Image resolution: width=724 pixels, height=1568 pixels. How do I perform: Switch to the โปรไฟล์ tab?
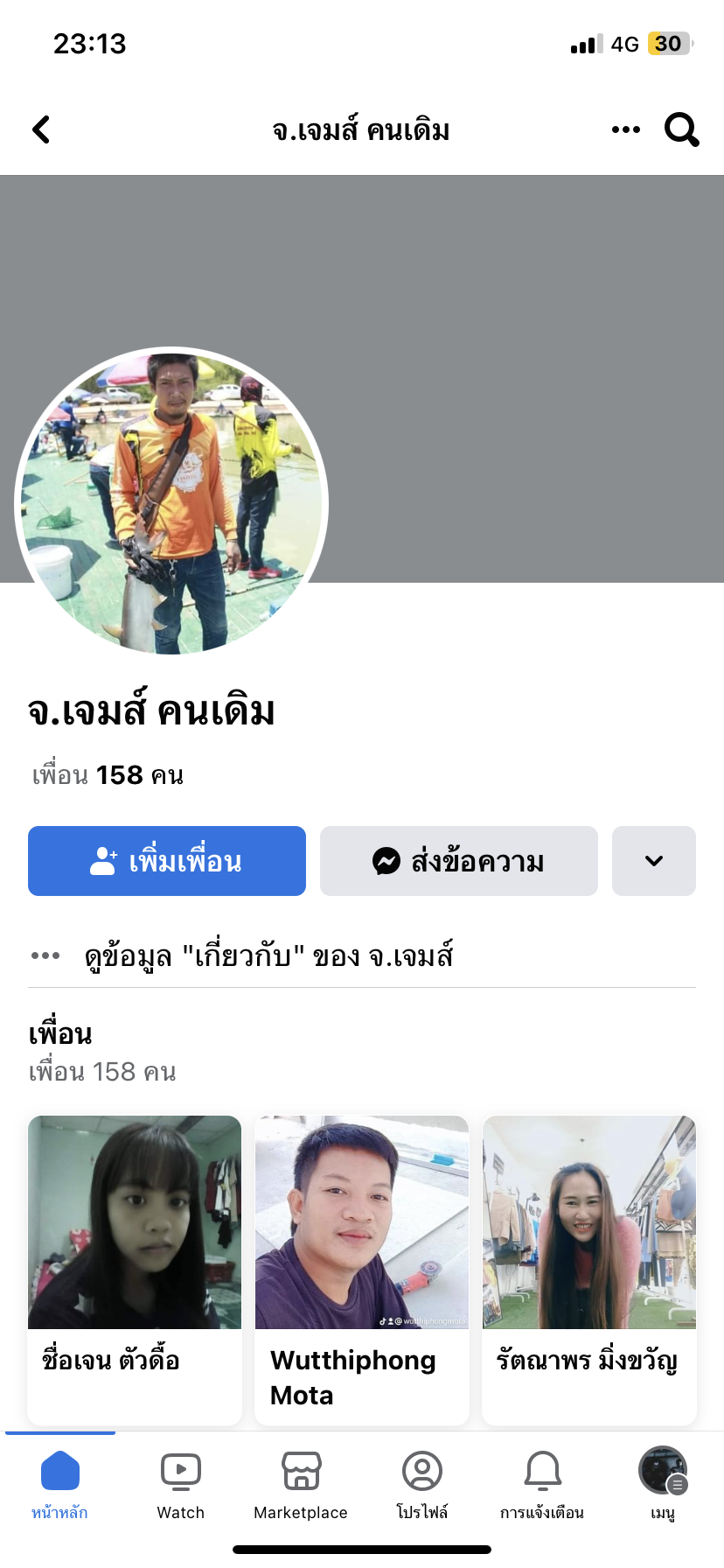[x=422, y=1484]
